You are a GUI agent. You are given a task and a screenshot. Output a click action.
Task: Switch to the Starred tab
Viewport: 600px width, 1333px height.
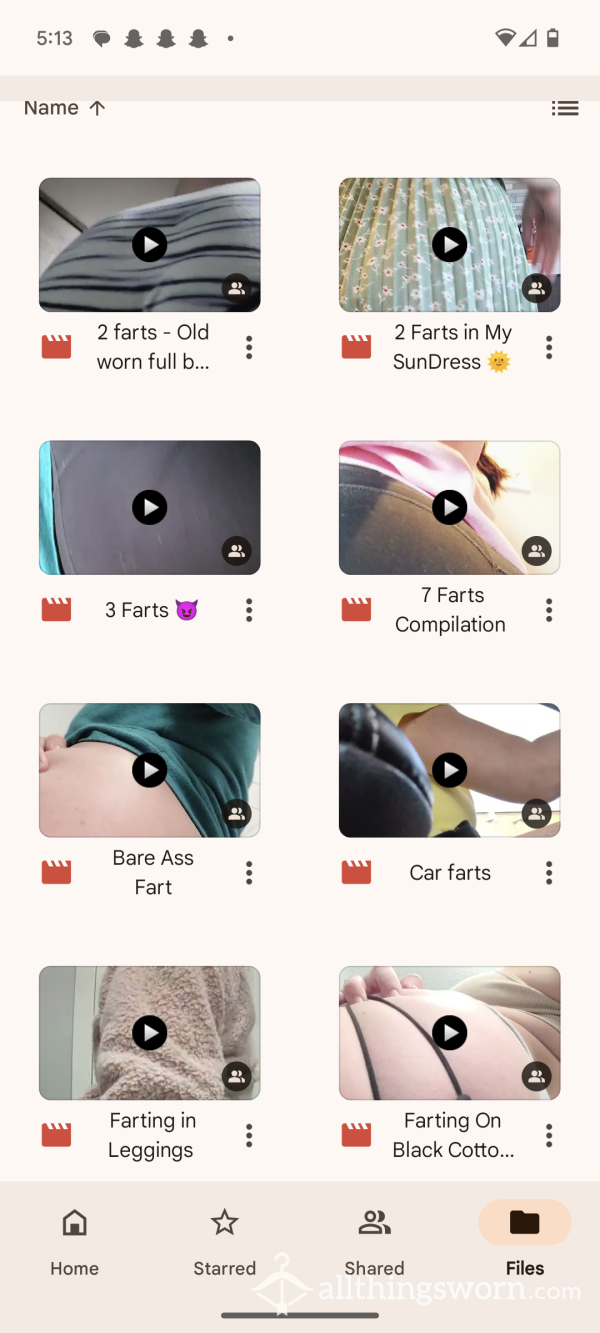tap(225, 1242)
